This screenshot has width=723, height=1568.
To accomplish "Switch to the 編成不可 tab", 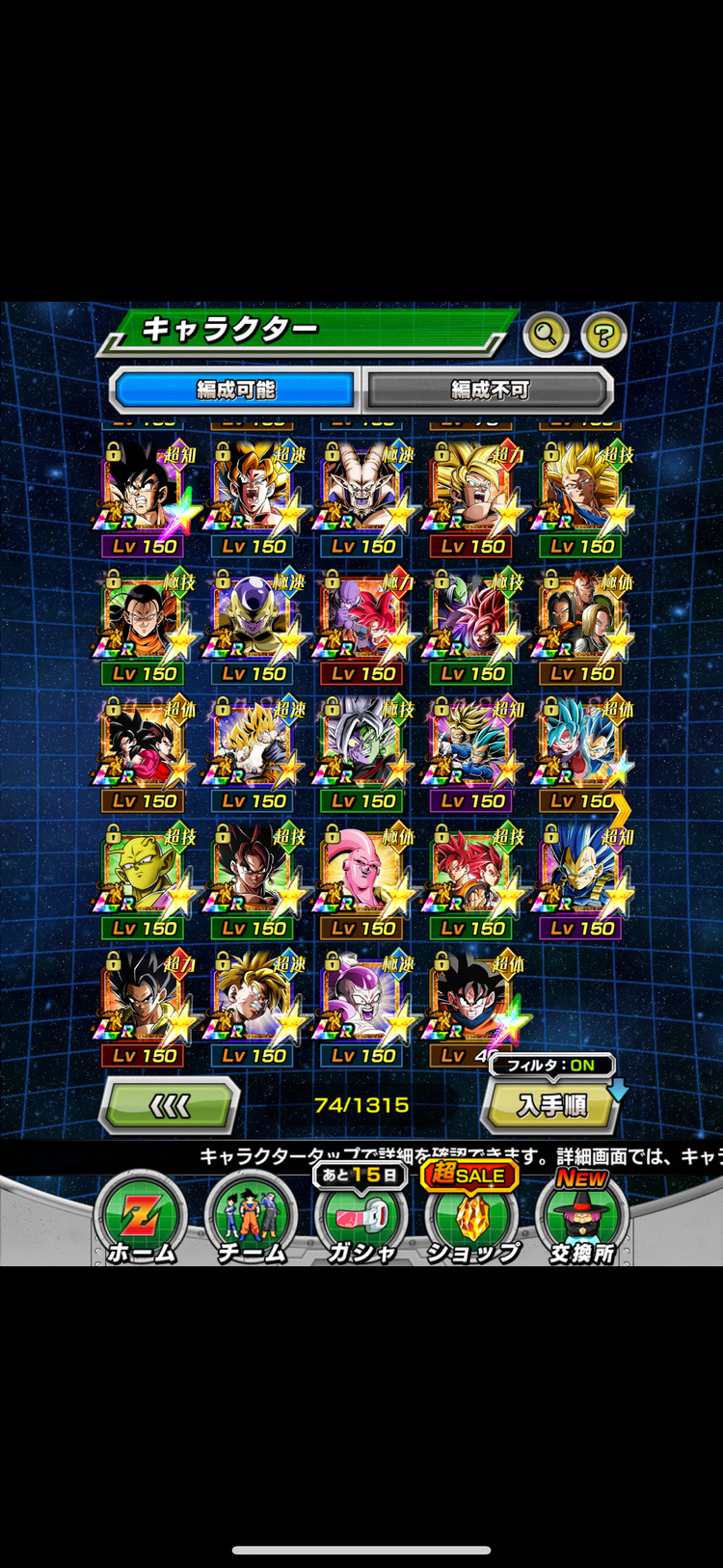I will (490, 390).
